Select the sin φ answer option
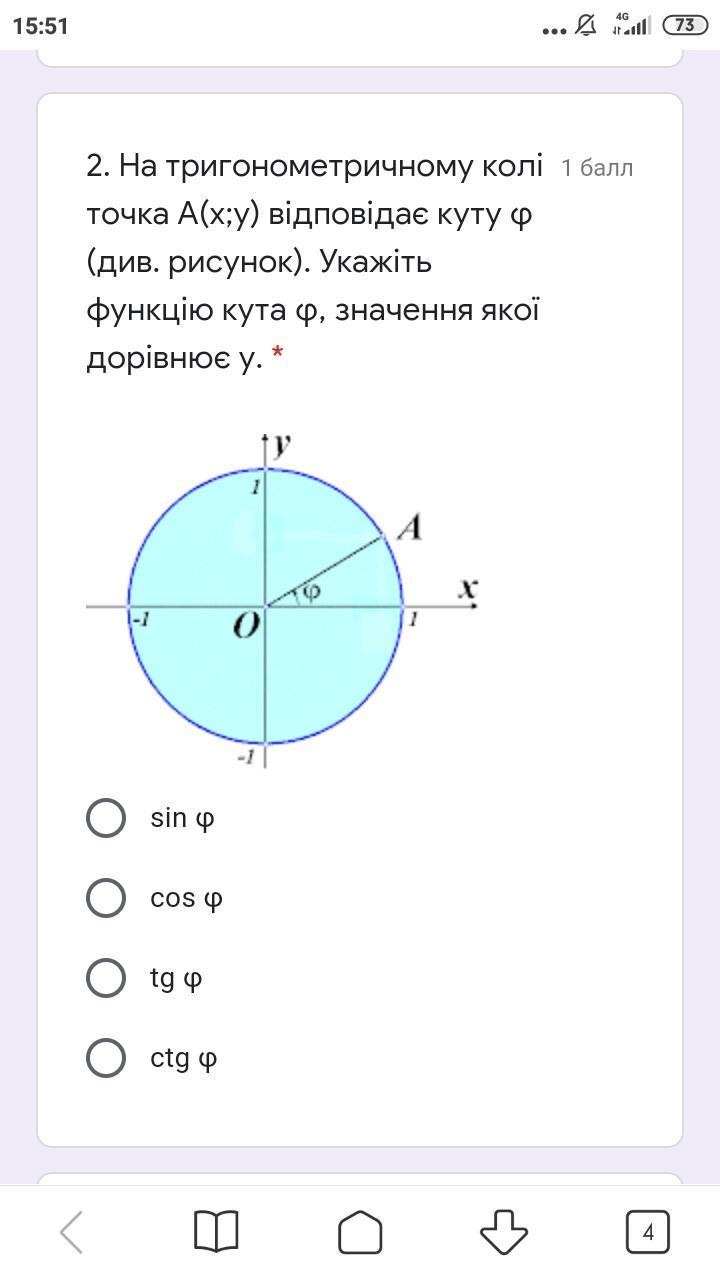Viewport: 720px width, 1280px height. 106,818
